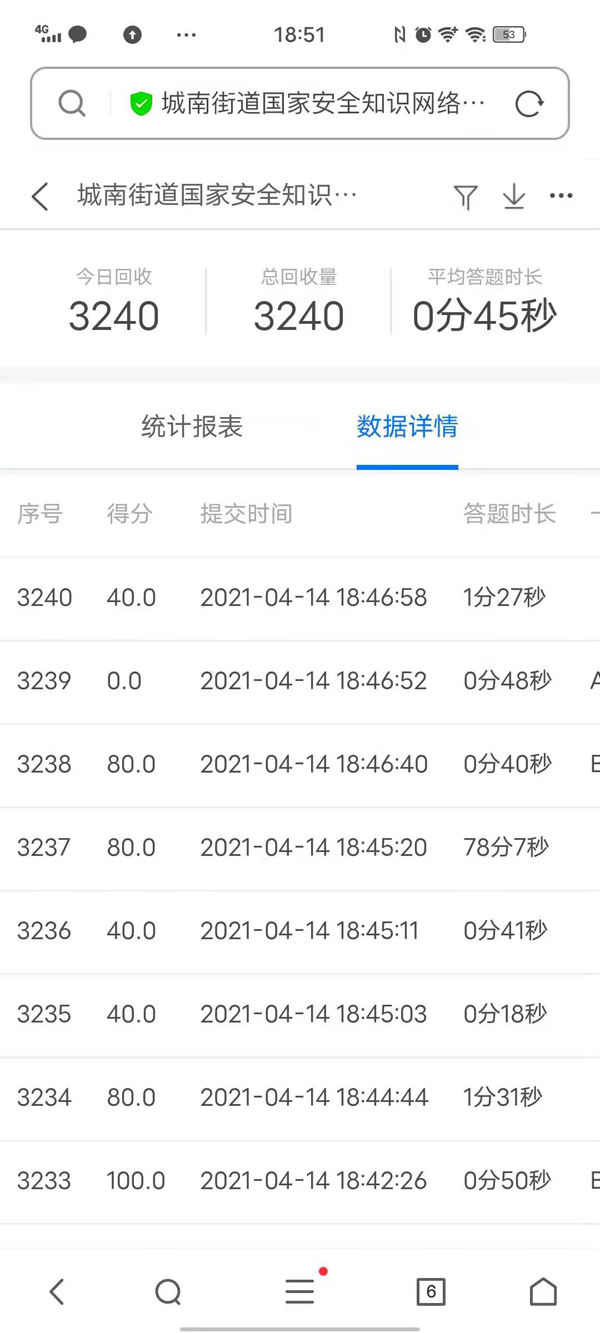
Task: Open the browser menu with red dot
Action: (301, 1290)
